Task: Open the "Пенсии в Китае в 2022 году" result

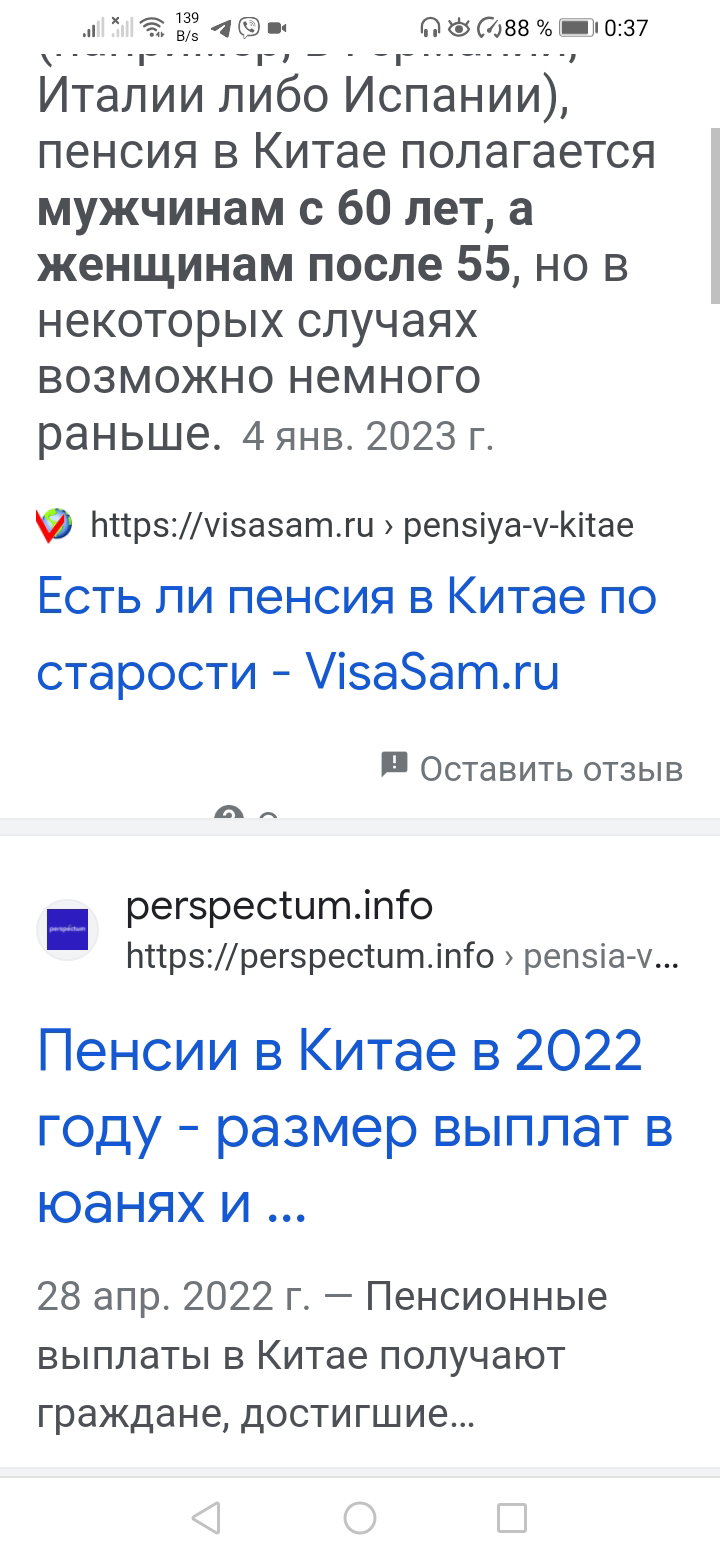Action: point(355,1128)
